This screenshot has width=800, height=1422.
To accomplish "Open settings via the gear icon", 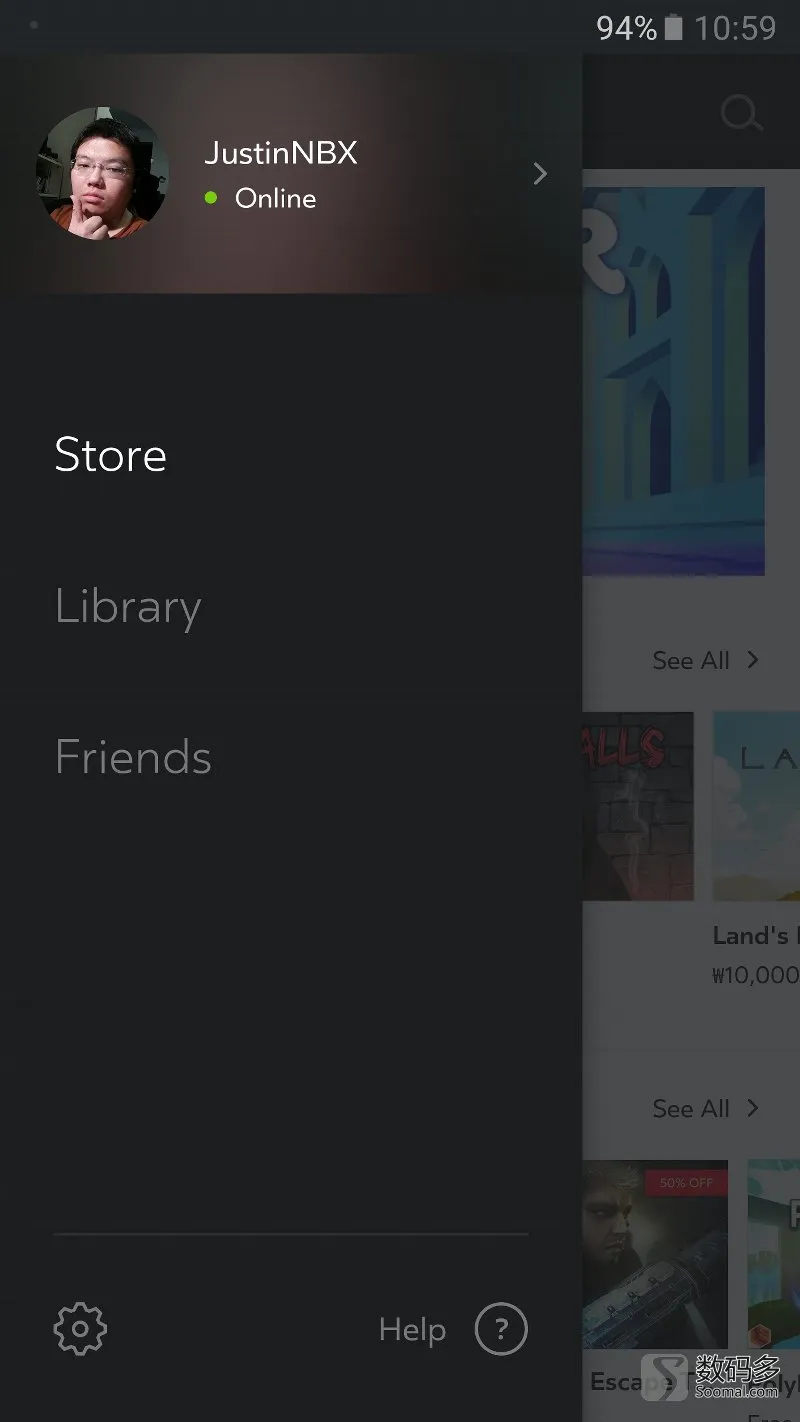I will coord(80,1329).
